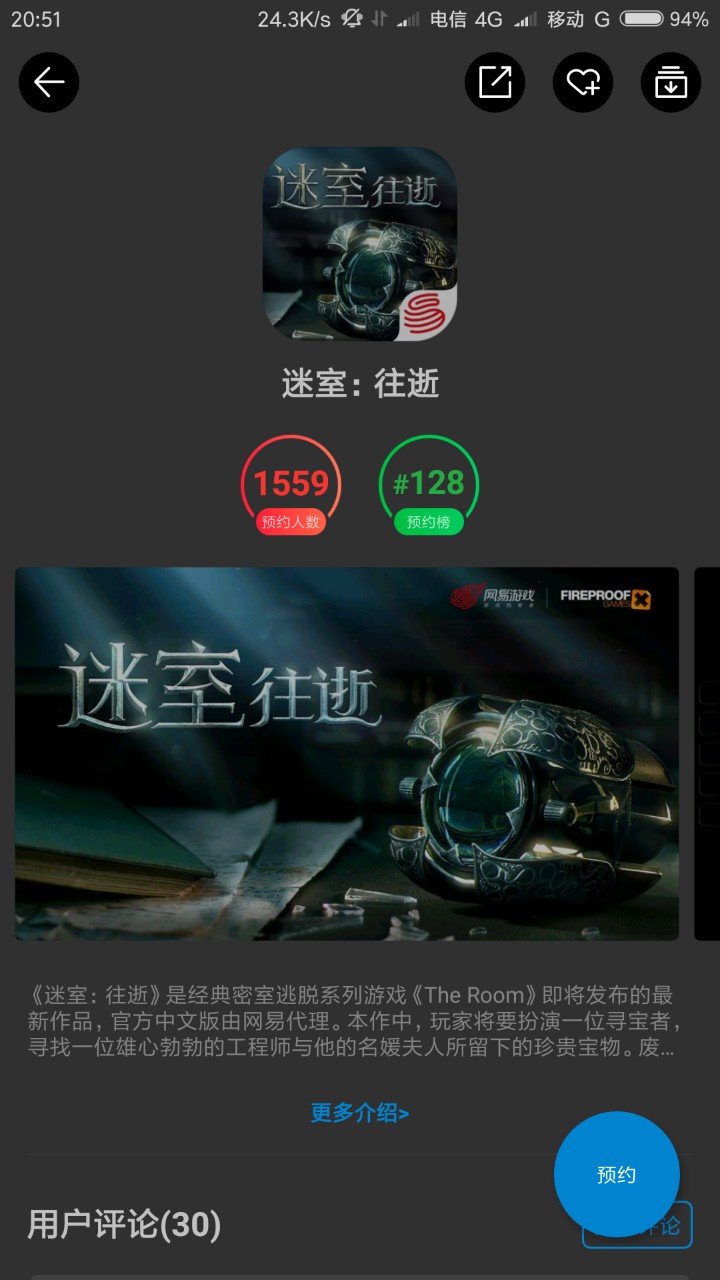Open the 迷室往逝 promotional screenshot
Viewport: 720px width, 1280px height.
tap(346, 754)
